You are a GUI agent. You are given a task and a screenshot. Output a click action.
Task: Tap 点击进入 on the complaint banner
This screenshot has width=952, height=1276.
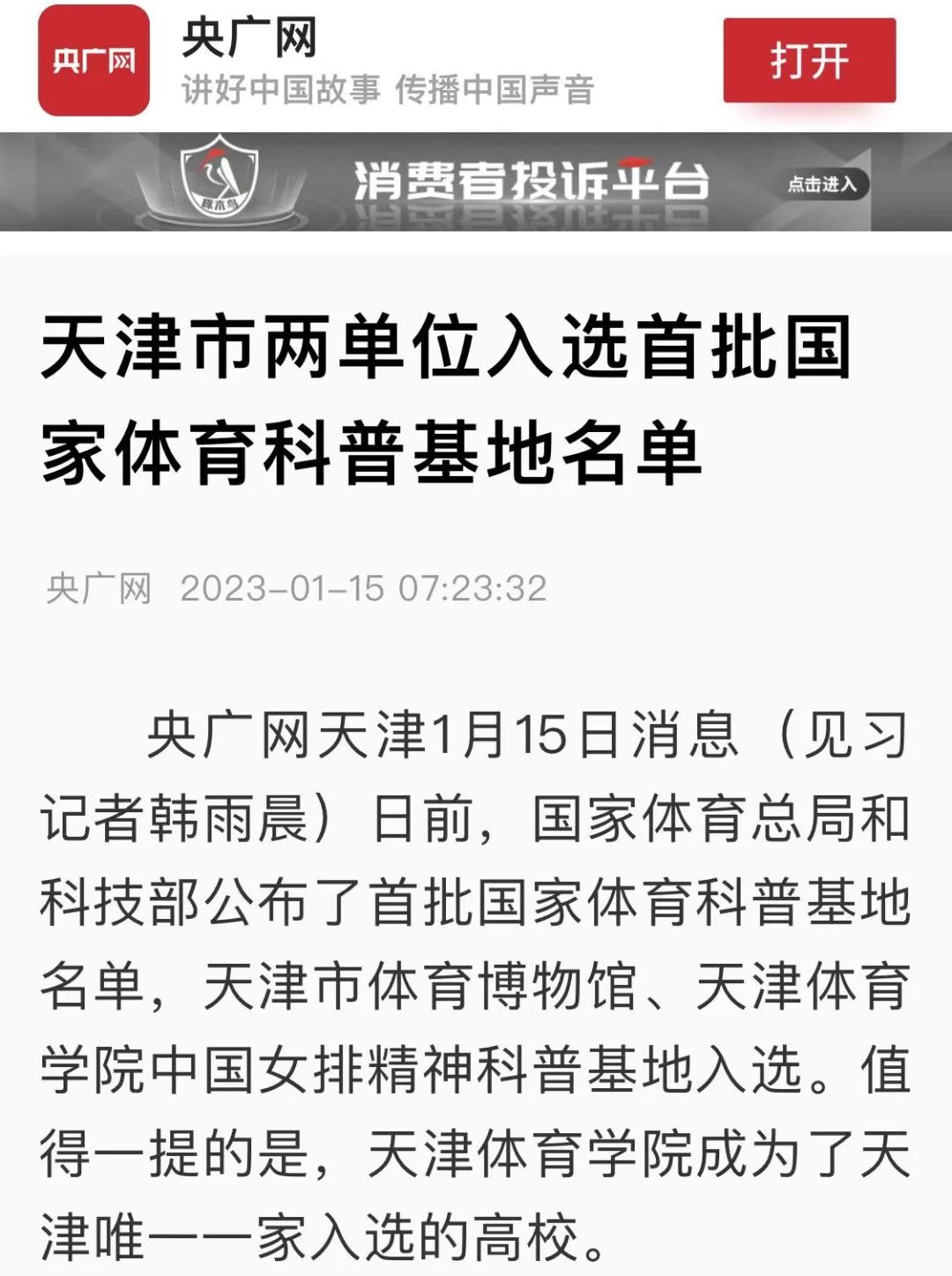pos(822,184)
